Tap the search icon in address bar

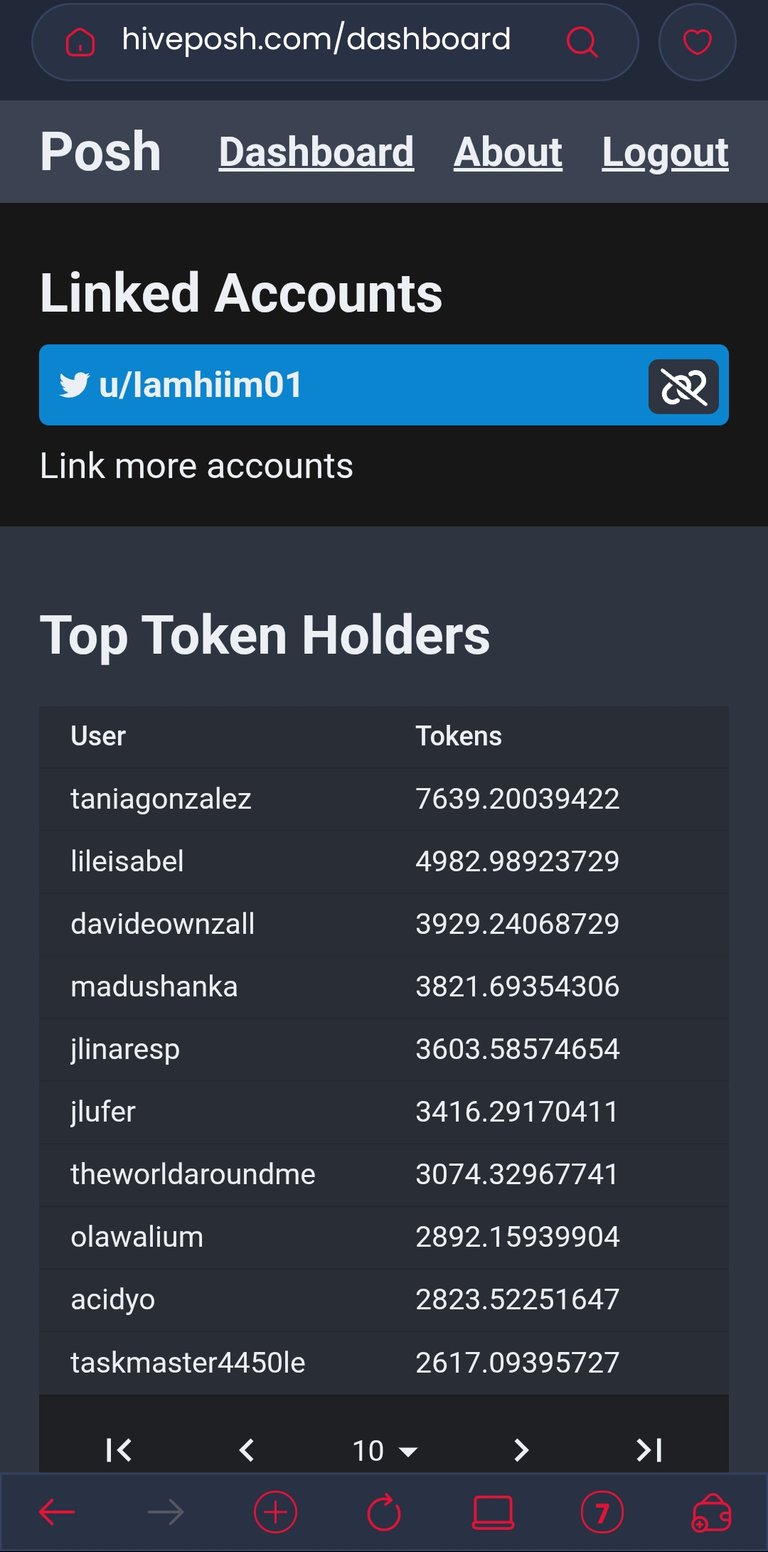(x=582, y=42)
